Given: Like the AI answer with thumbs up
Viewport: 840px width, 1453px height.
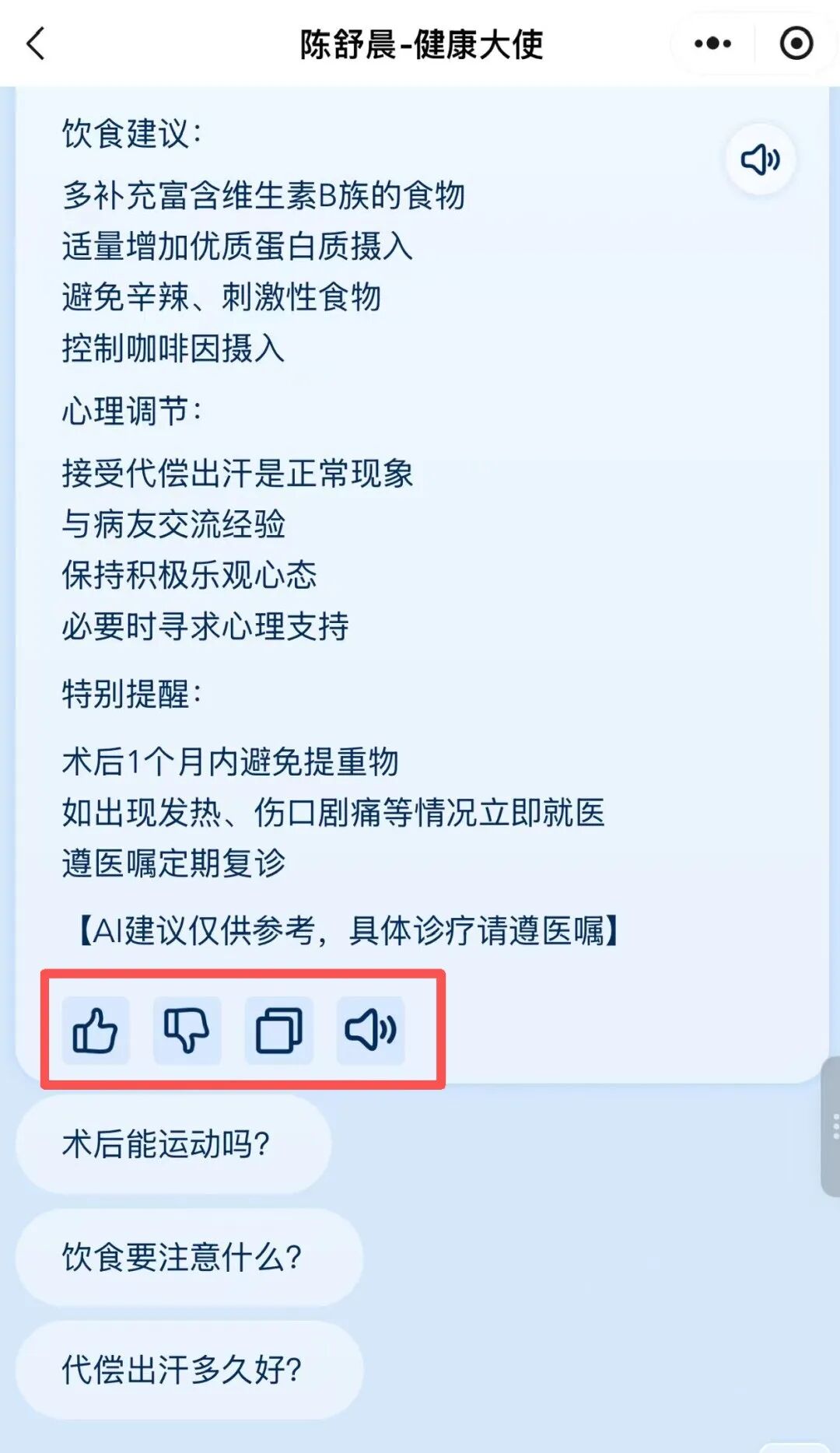Looking at the screenshot, I should 95,1030.
